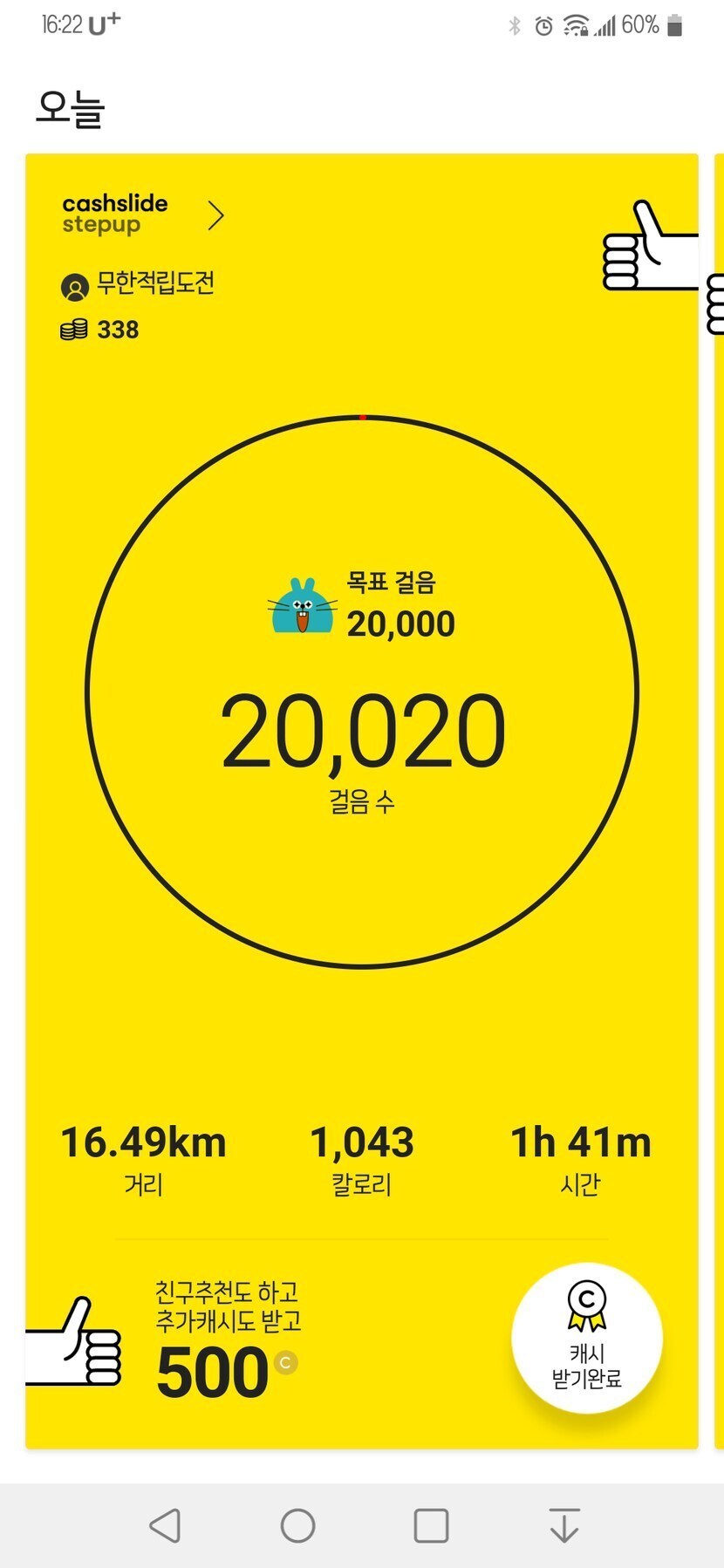Go back with the system back button
This screenshot has height=1568, width=724.
(165, 1526)
